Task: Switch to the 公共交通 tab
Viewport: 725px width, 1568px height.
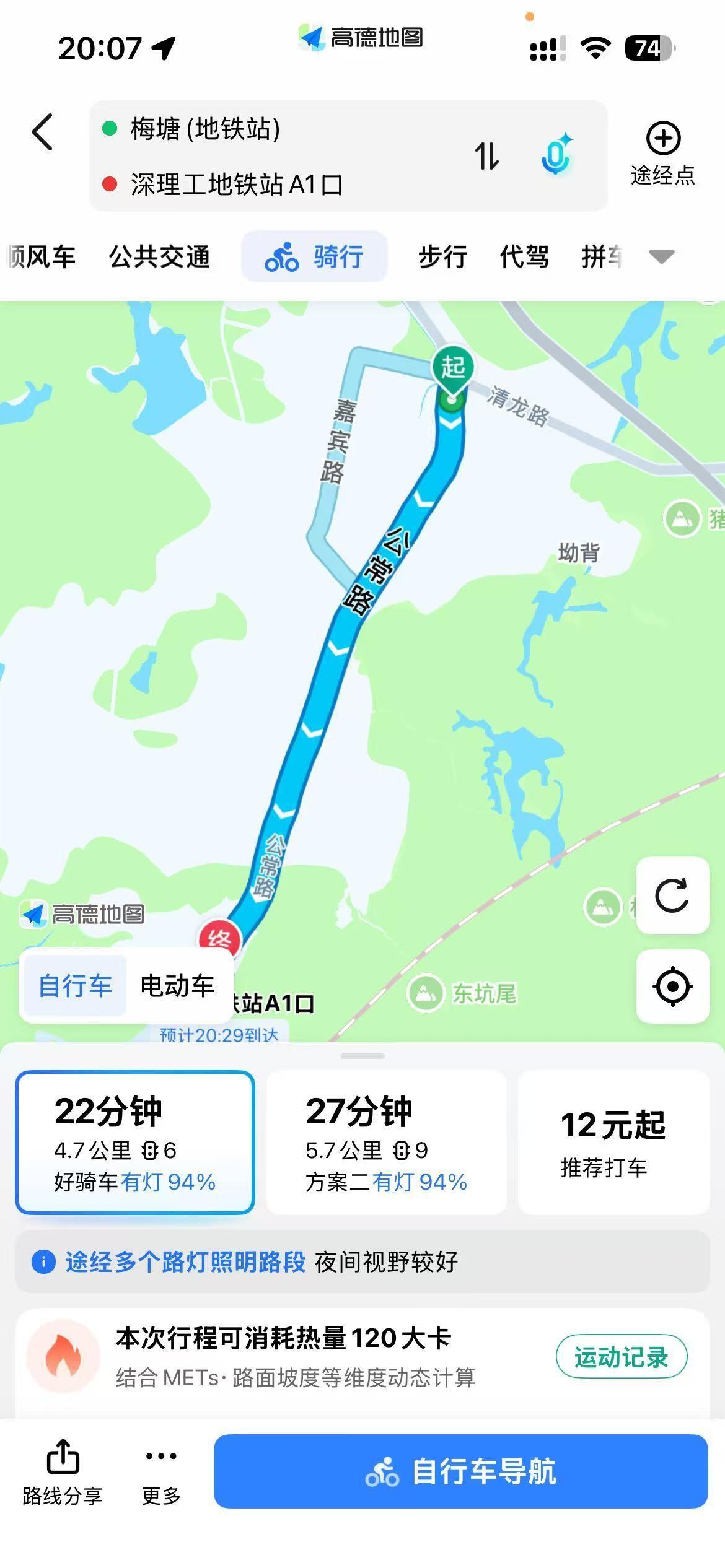Action: coord(160,256)
